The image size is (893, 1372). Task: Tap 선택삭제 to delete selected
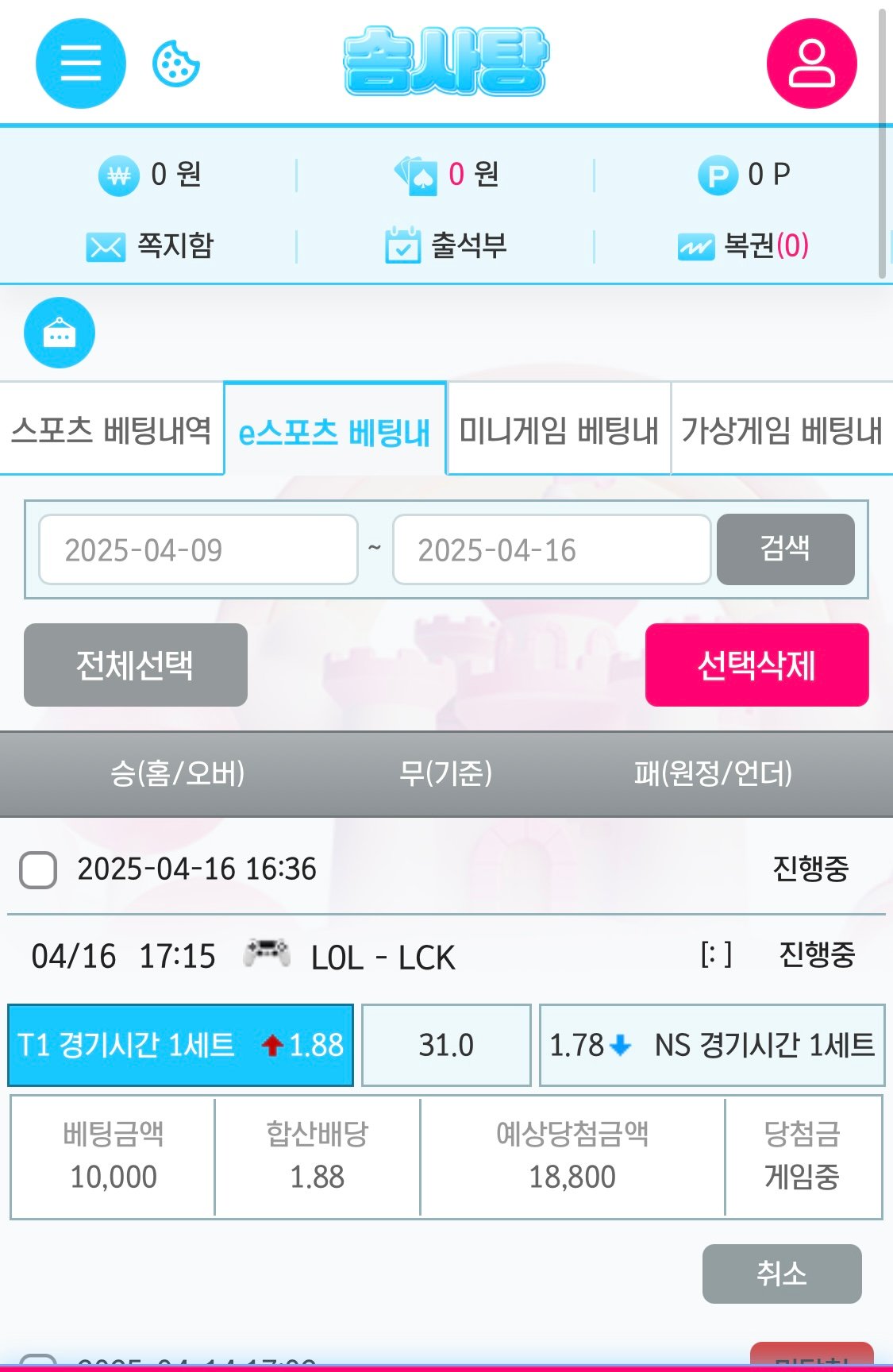coord(756,665)
